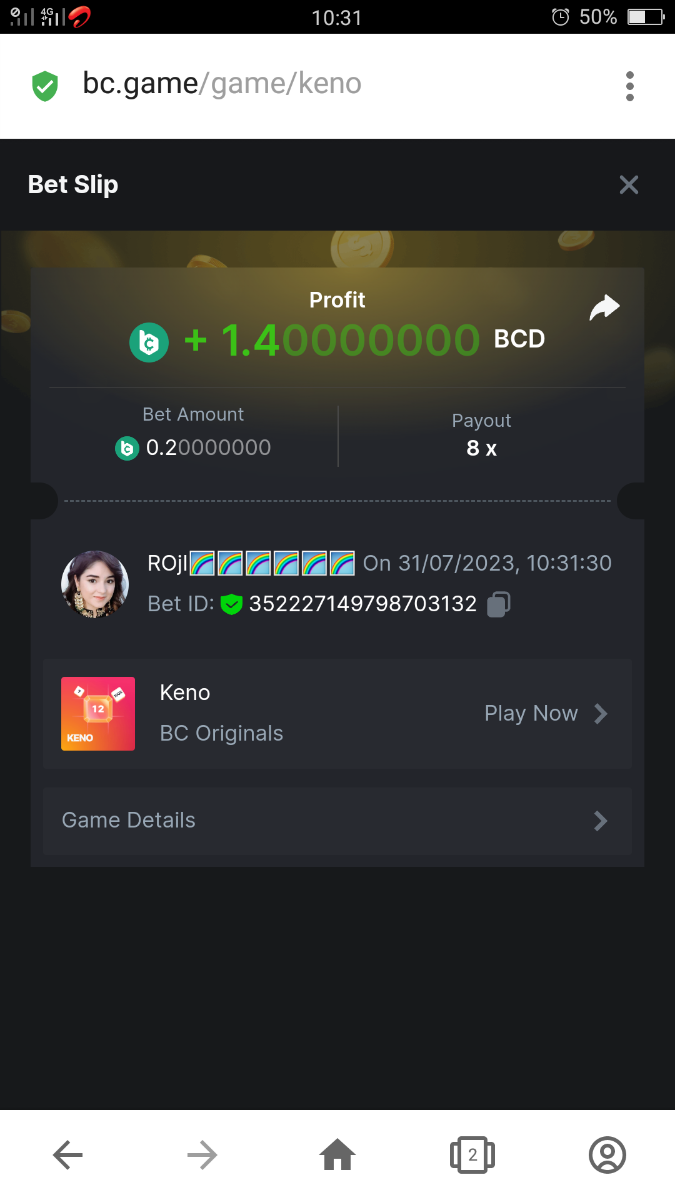Screen dimensions: 675x1200
Task: Go to the browser home page
Action: (337, 1156)
